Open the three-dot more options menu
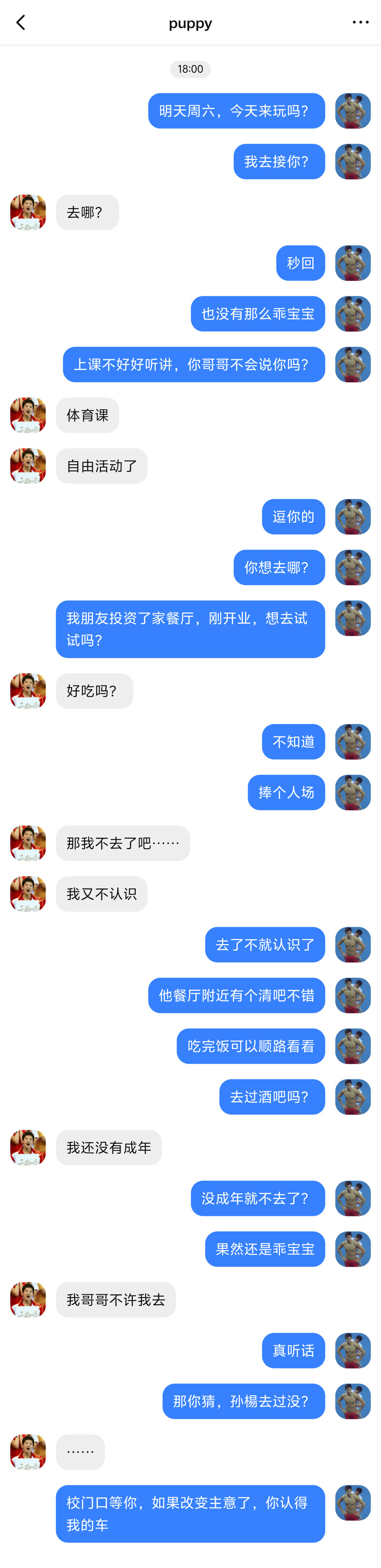The image size is (381, 1568). coord(360,22)
